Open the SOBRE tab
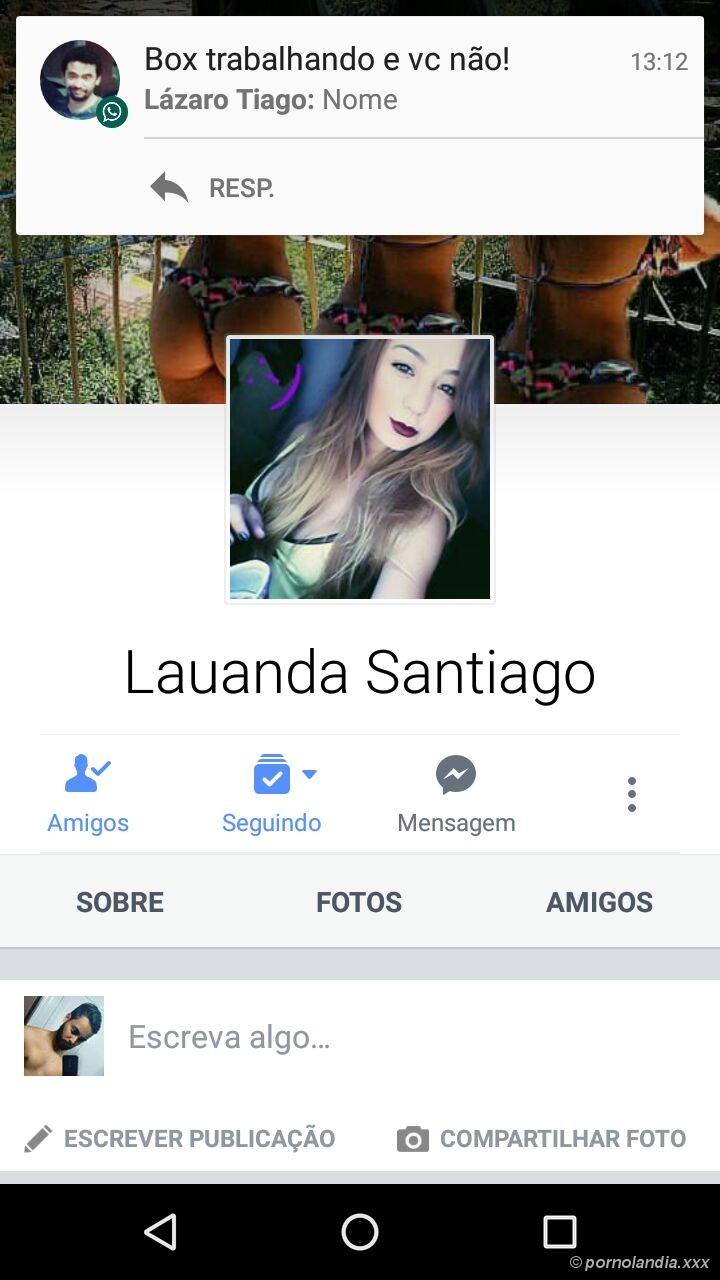The height and width of the screenshot is (1280, 720). pos(119,901)
